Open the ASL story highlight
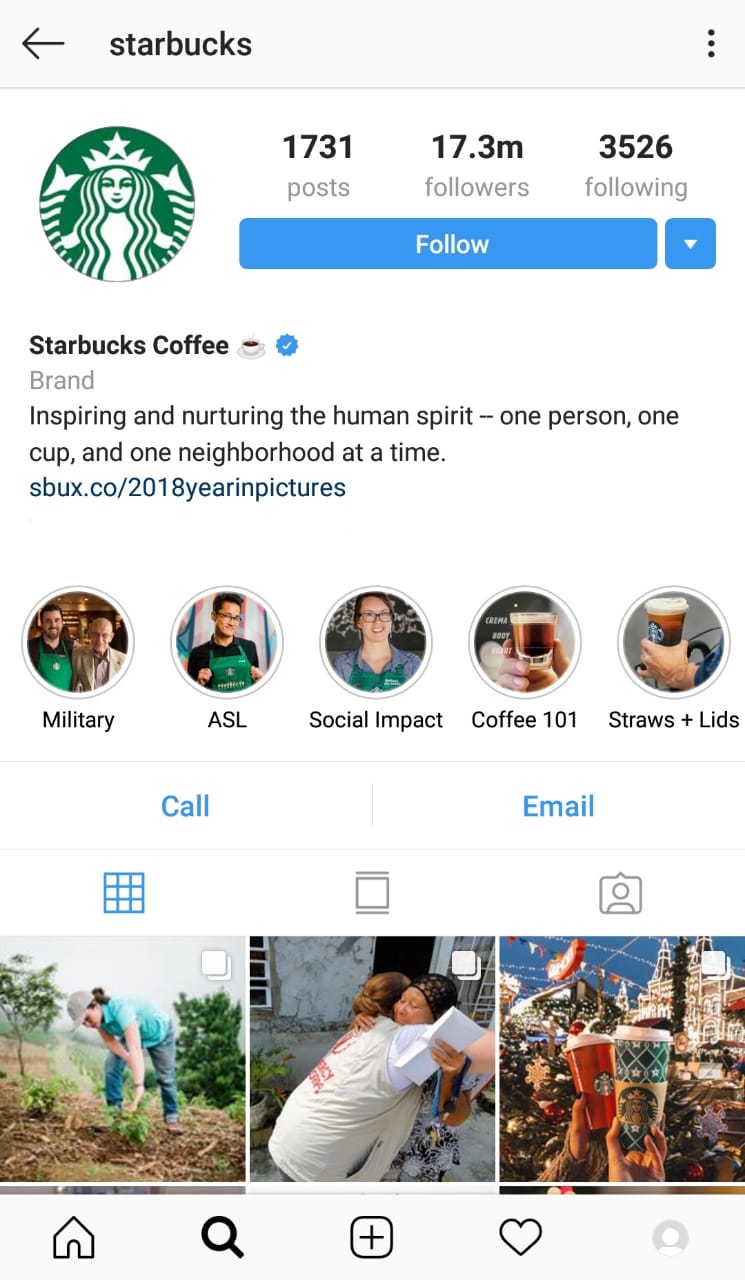 point(227,642)
